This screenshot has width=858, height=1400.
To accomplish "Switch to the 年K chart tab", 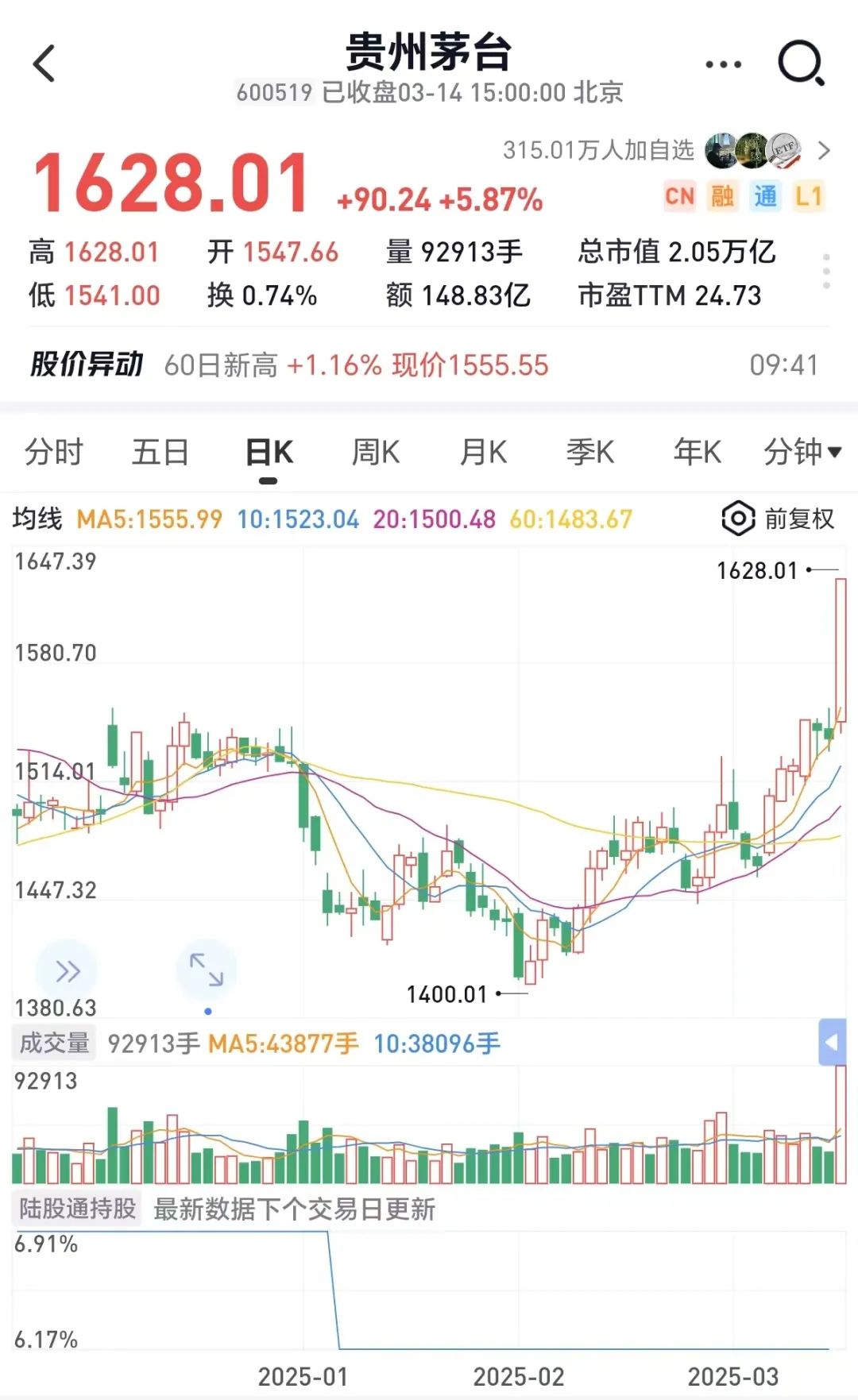I will tap(697, 453).
